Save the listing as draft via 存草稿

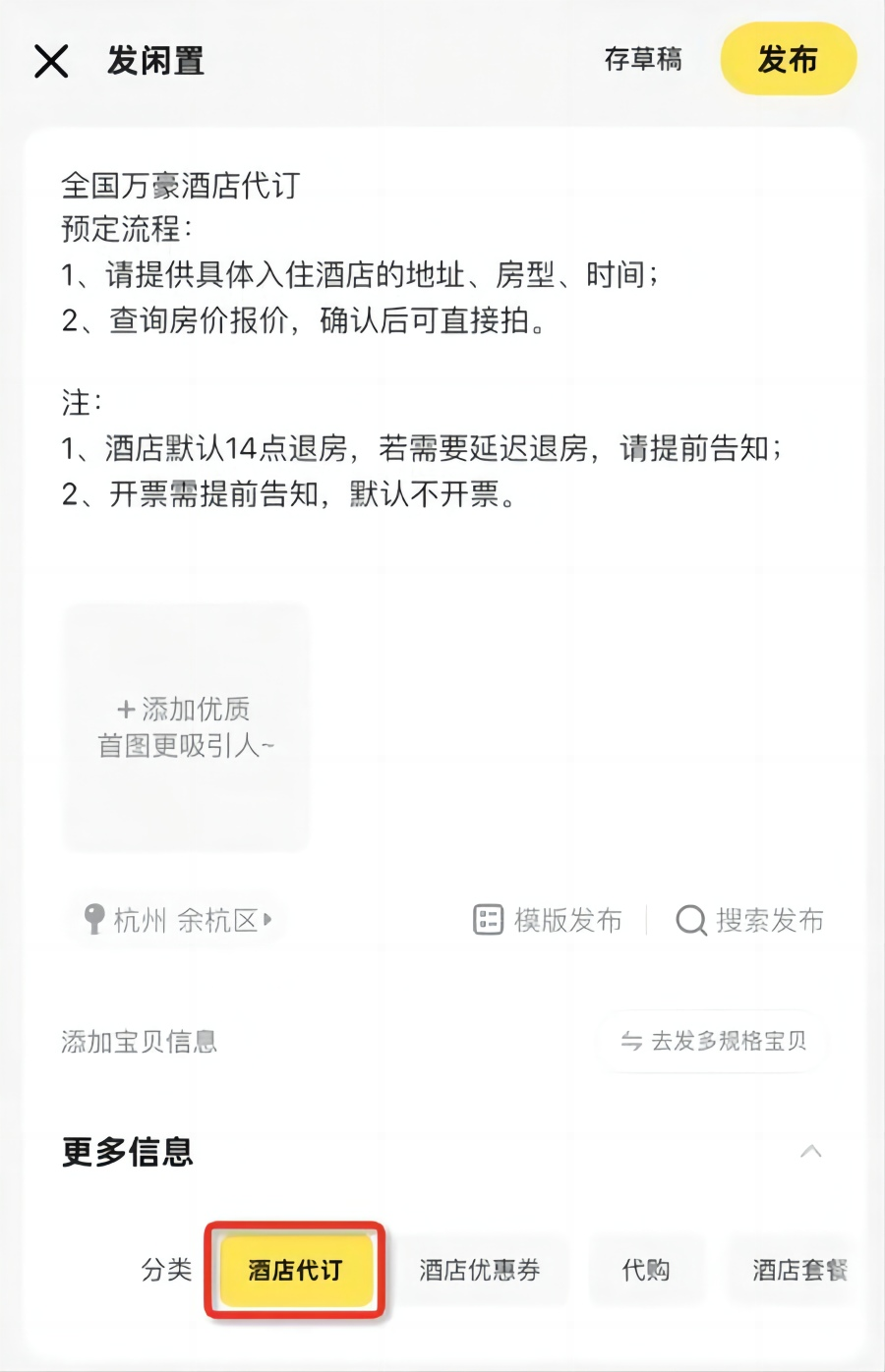pyautogui.click(x=643, y=59)
